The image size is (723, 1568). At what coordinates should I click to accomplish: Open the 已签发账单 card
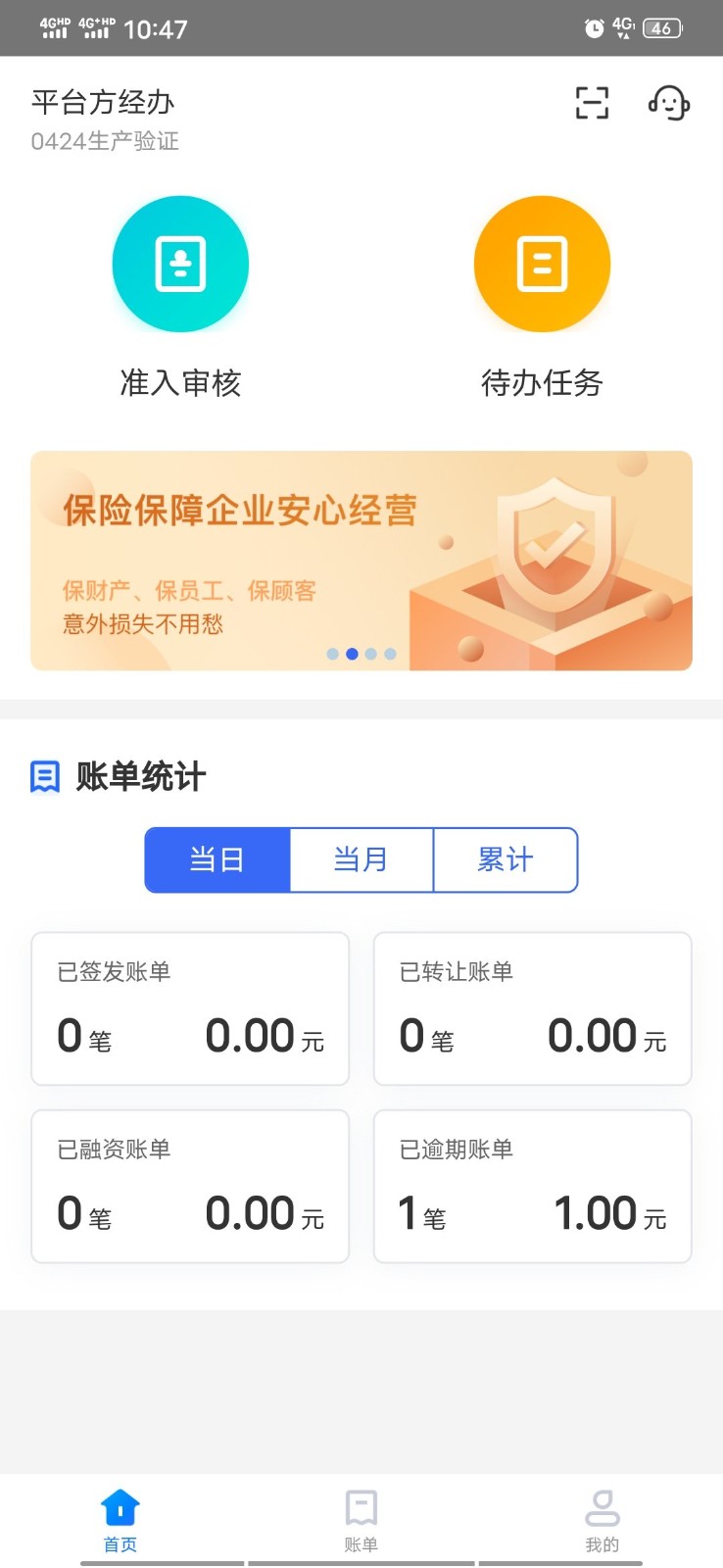(190, 1008)
